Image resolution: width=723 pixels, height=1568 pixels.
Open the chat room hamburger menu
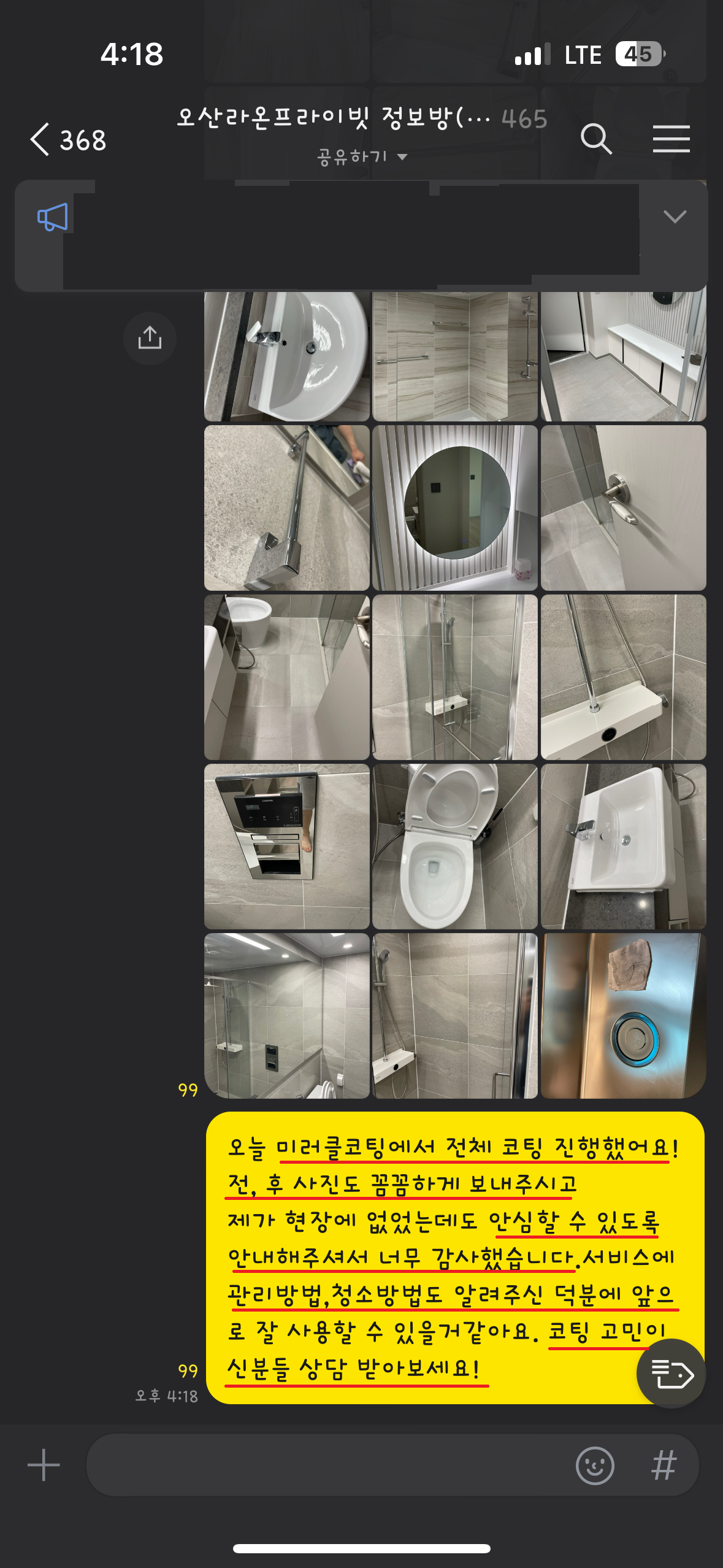671,139
